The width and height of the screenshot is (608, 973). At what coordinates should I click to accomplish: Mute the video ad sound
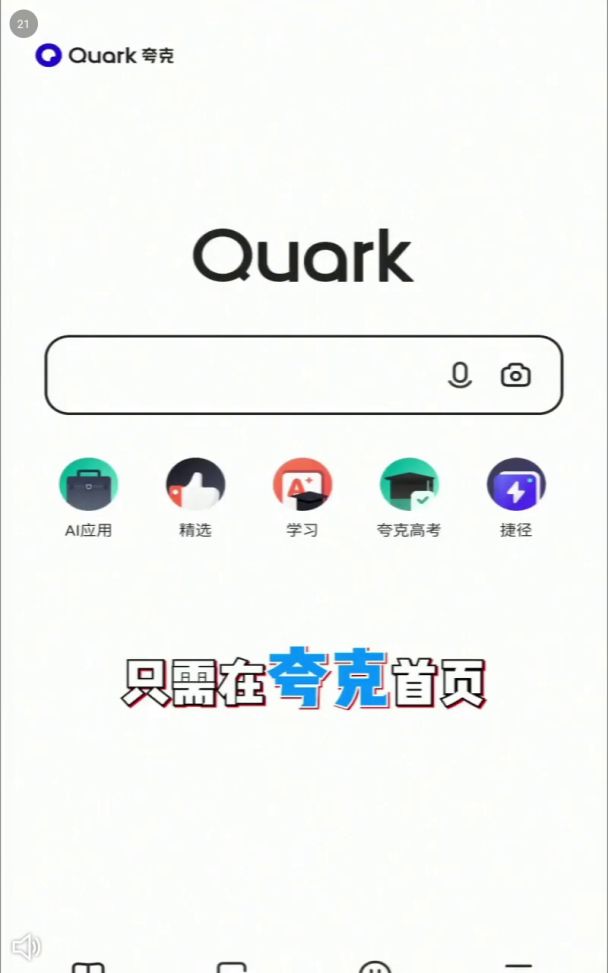25,945
